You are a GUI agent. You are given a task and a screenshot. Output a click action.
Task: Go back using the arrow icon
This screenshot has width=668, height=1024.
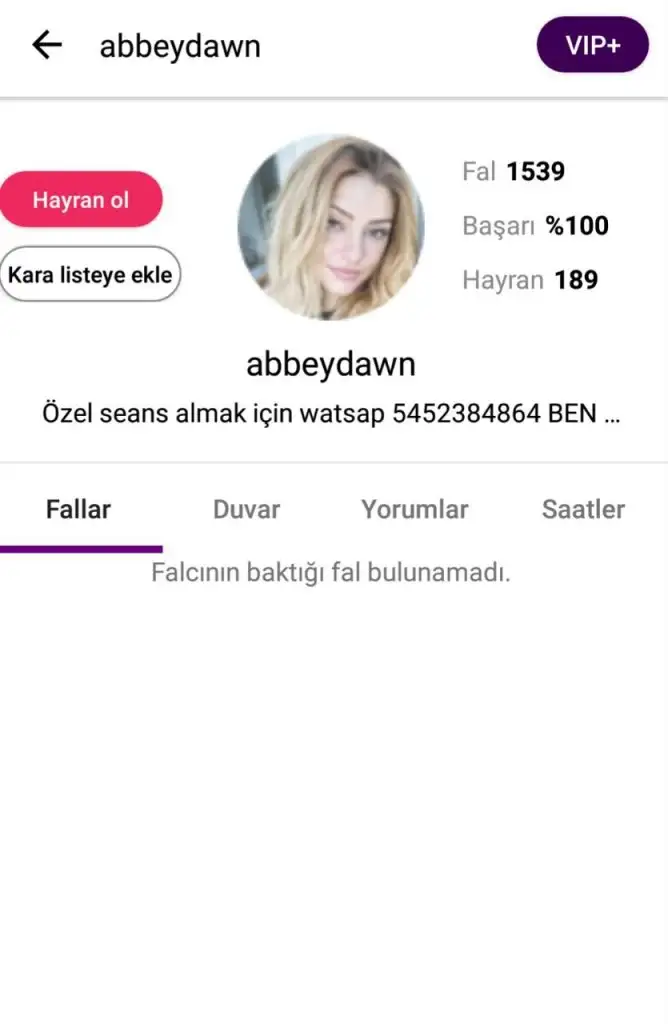coord(47,45)
